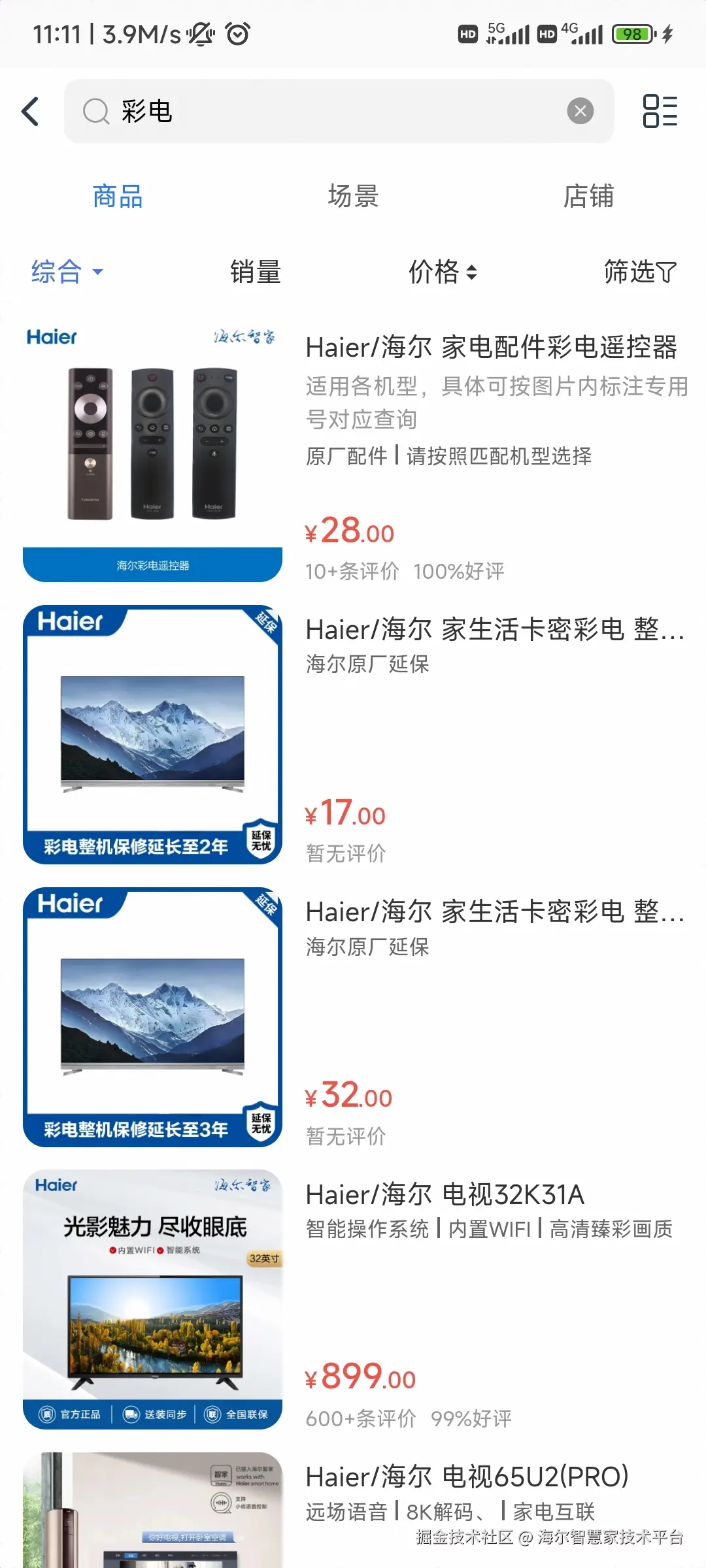Go back from search results
The image size is (706, 1568).
31,111
